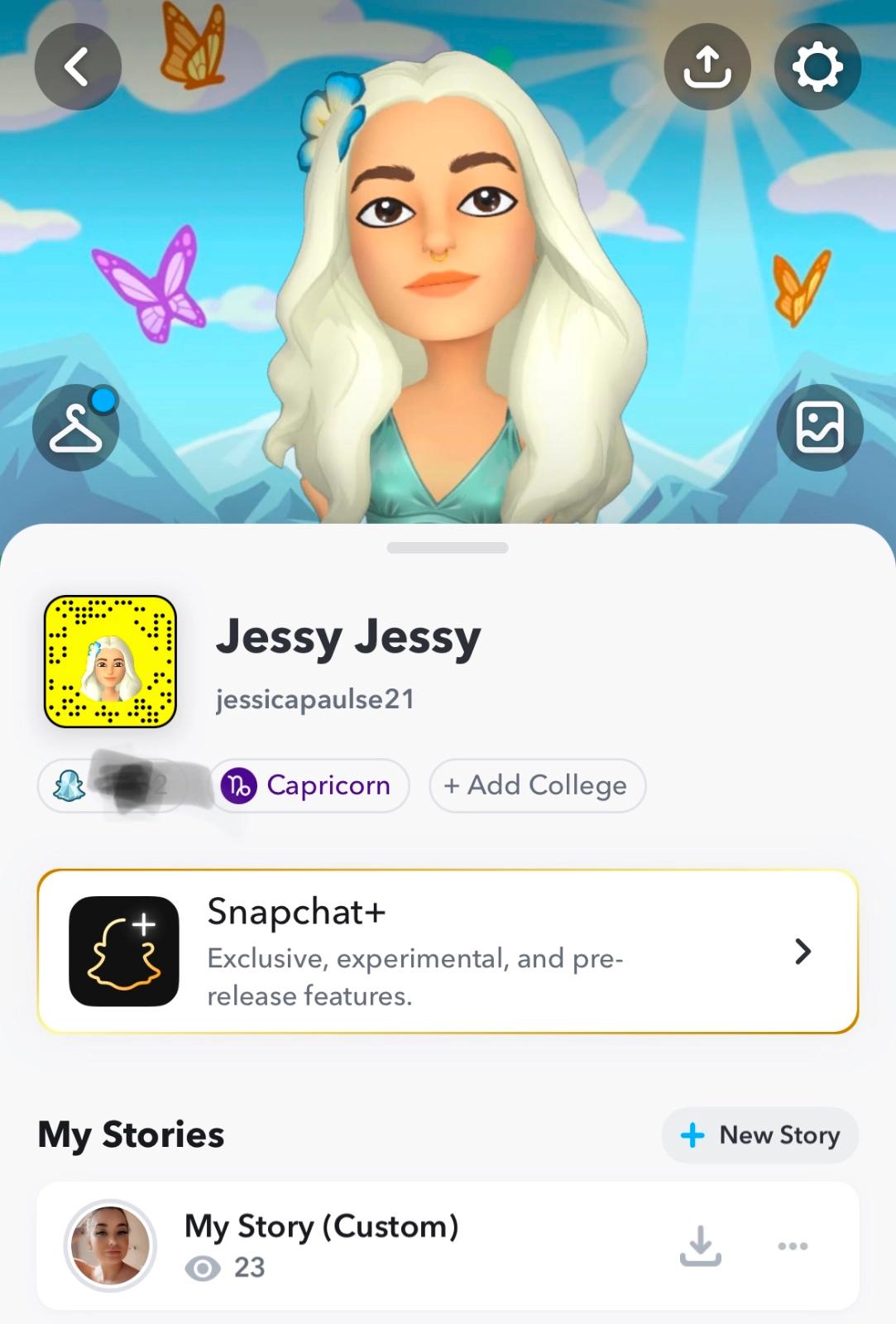Open more options for My Story
Viewport: 896px width, 1324px height.
tap(793, 1245)
